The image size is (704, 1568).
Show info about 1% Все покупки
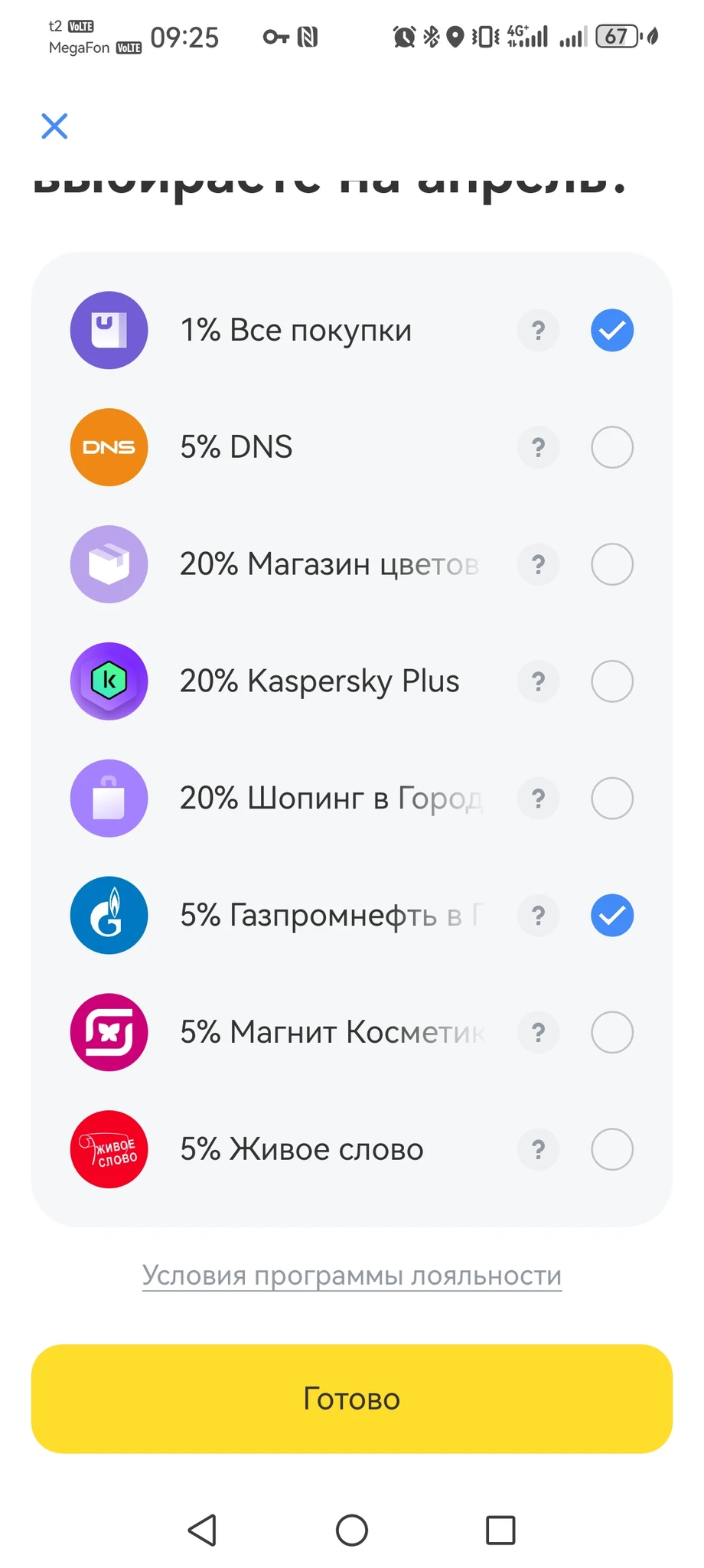point(539,331)
